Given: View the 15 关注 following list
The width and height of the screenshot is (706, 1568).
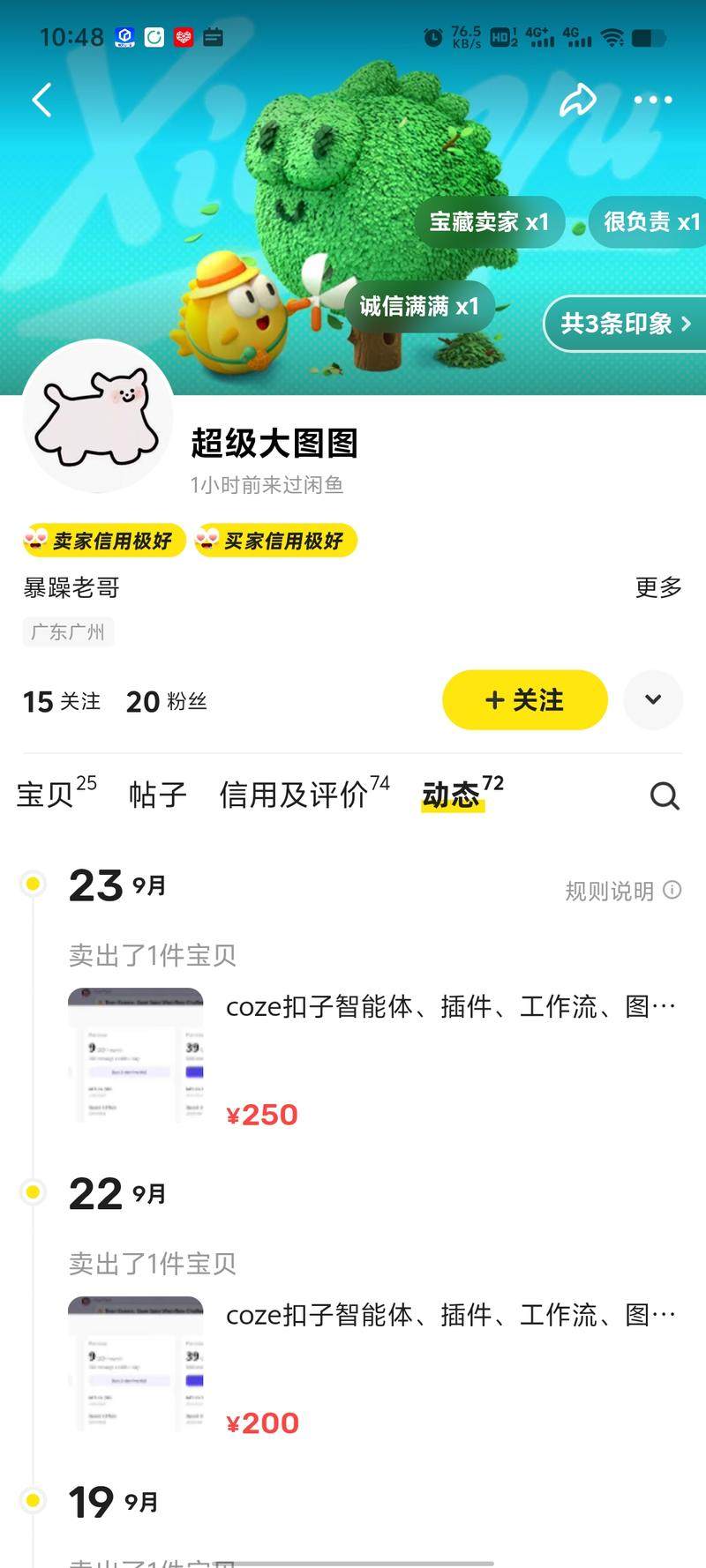Looking at the screenshot, I should click(x=62, y=701).
